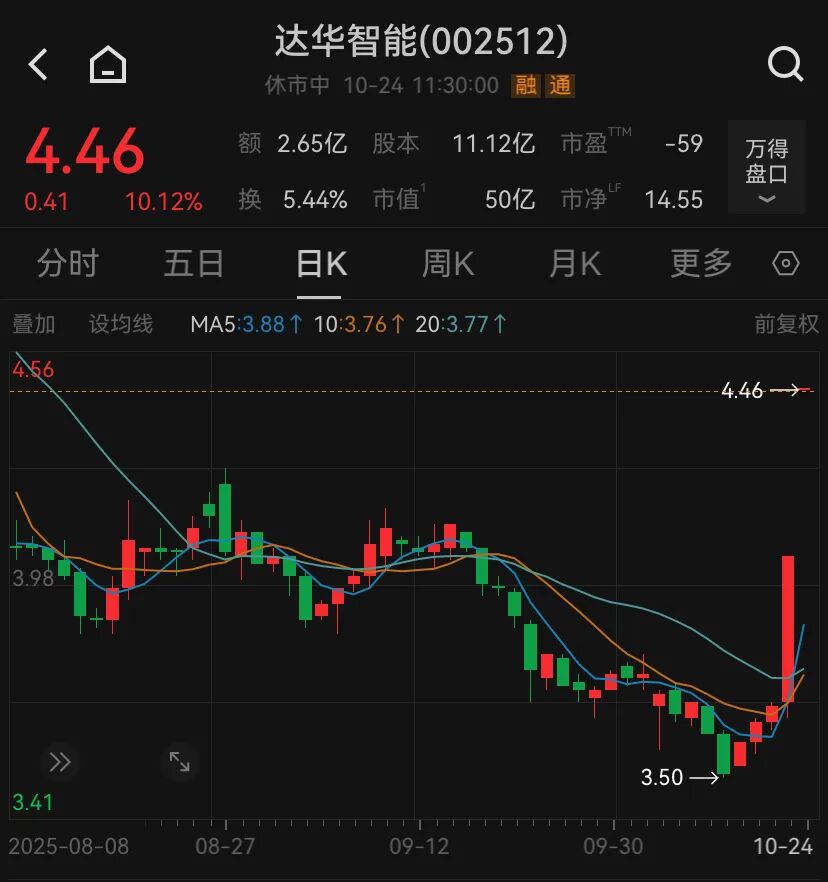Image resolution: width=828 pixels, height=882 pixels.
Task: Tap 叠加 to overlay another stock
Action: point(34,324)
